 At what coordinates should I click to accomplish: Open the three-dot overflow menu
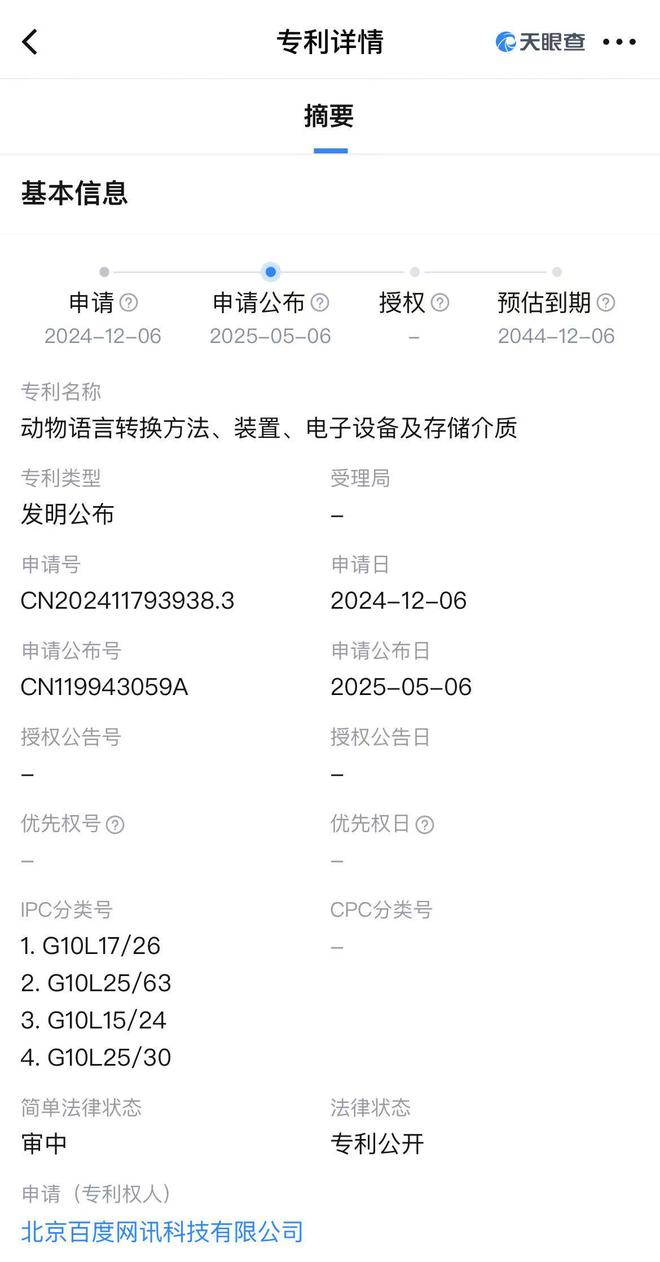(x=619, y=42)
